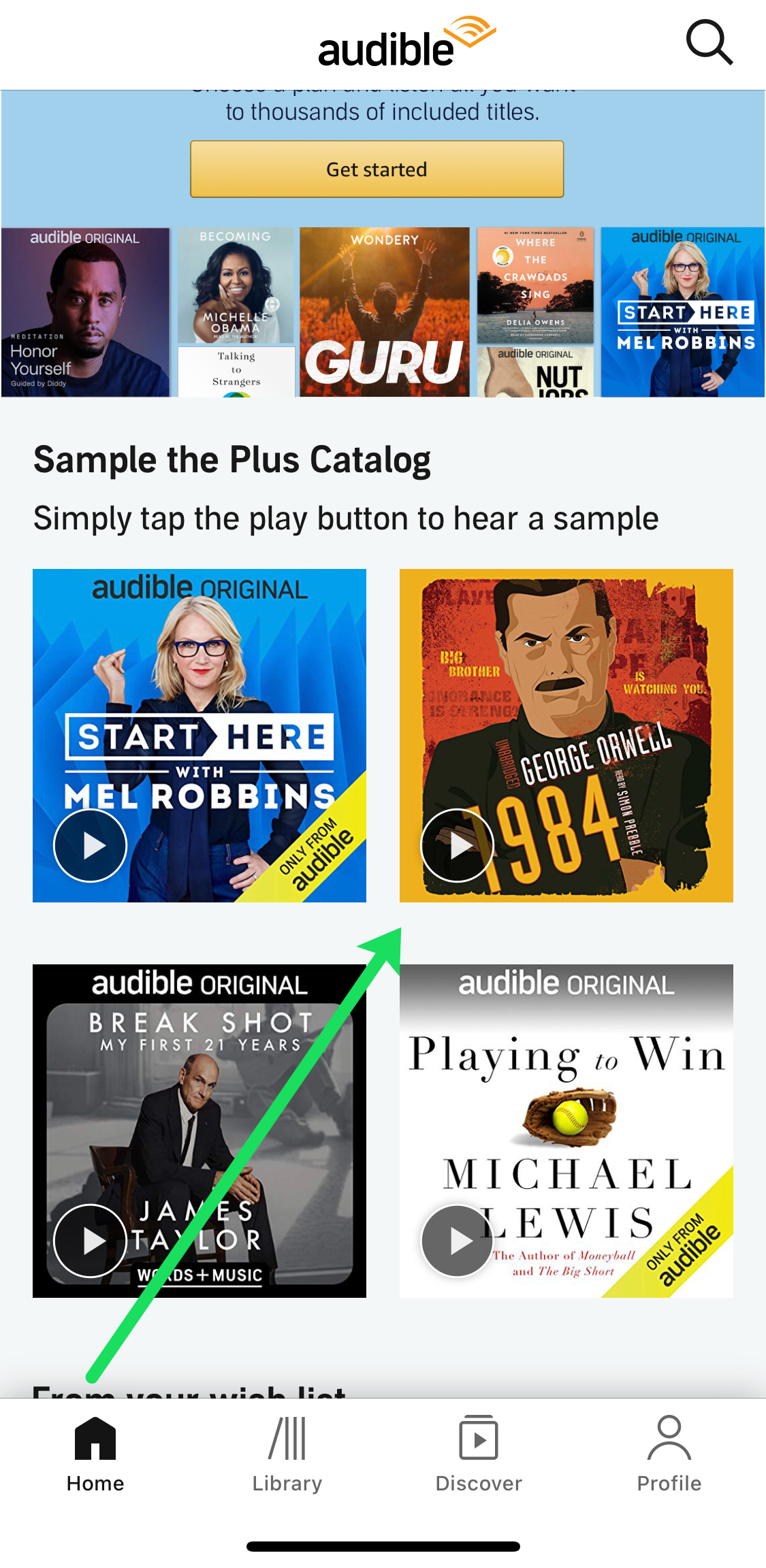The height and width of the screenshot is (1568, 766).
Task: Play the 1984 George Orwell sample
Action: (457, 845)
